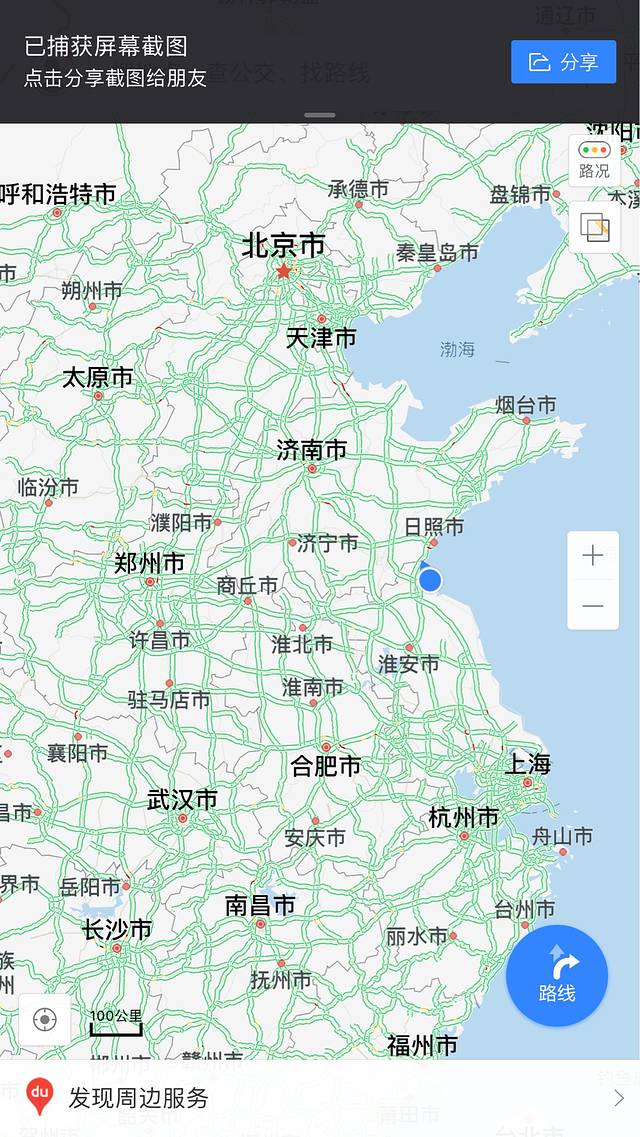The image size is (640, 1137).
Task: Zoom out of the map
Action: point(593,606)
